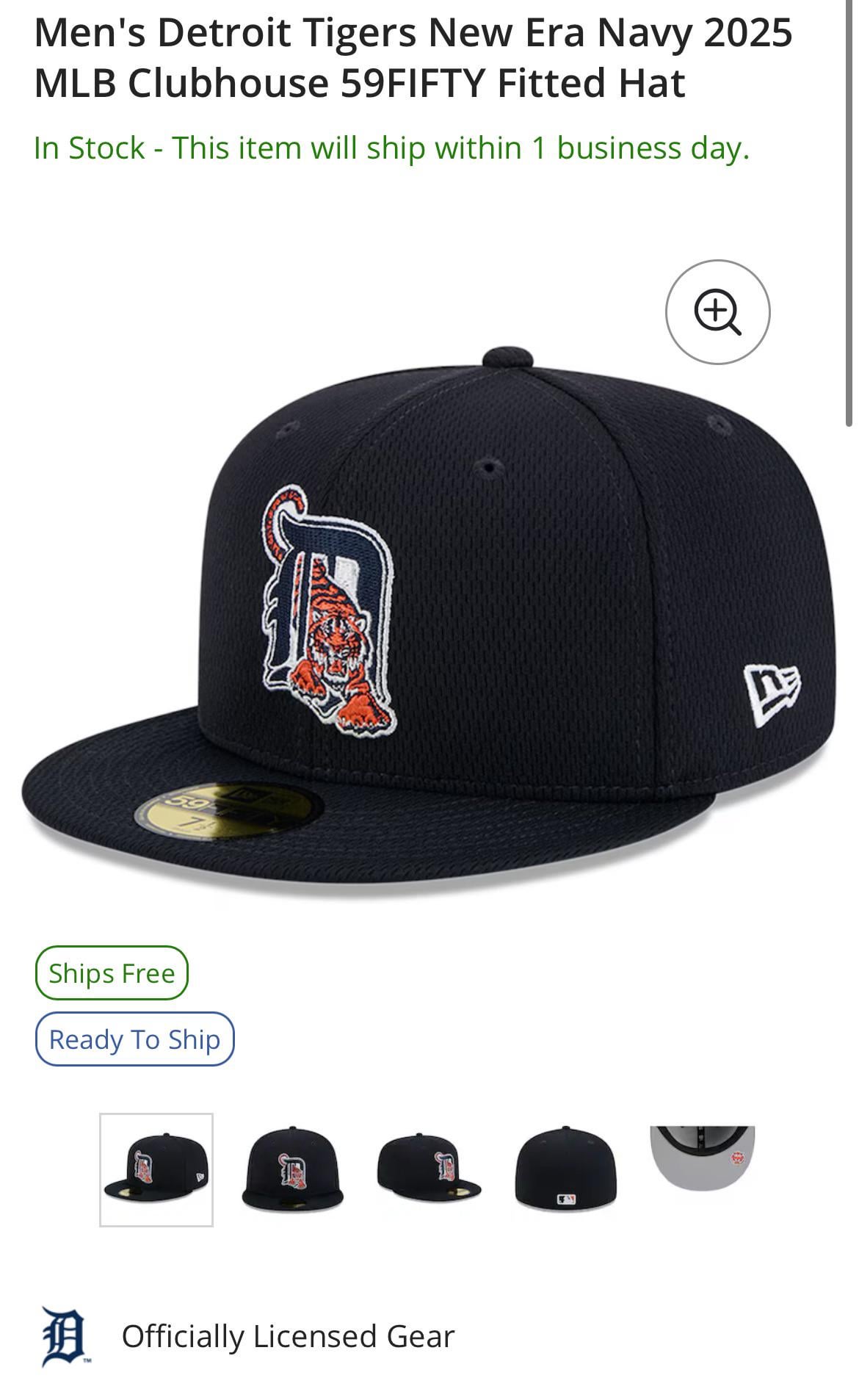Show the right-angle hat view thumbnail
The height and width of the screenshot is (1400, 859).
(x=429, y=1169)
